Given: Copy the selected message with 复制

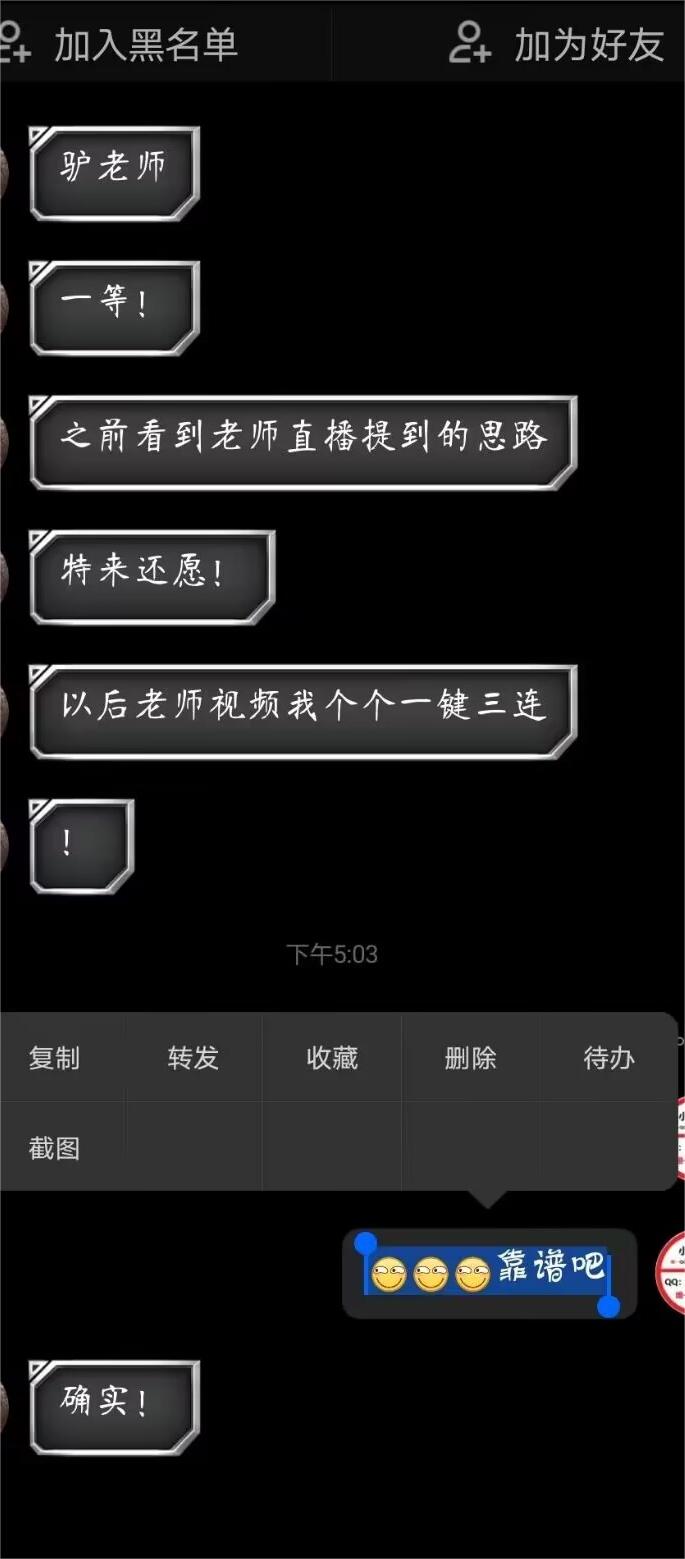Looking at the screenshot, I should tap(54, 1058).
